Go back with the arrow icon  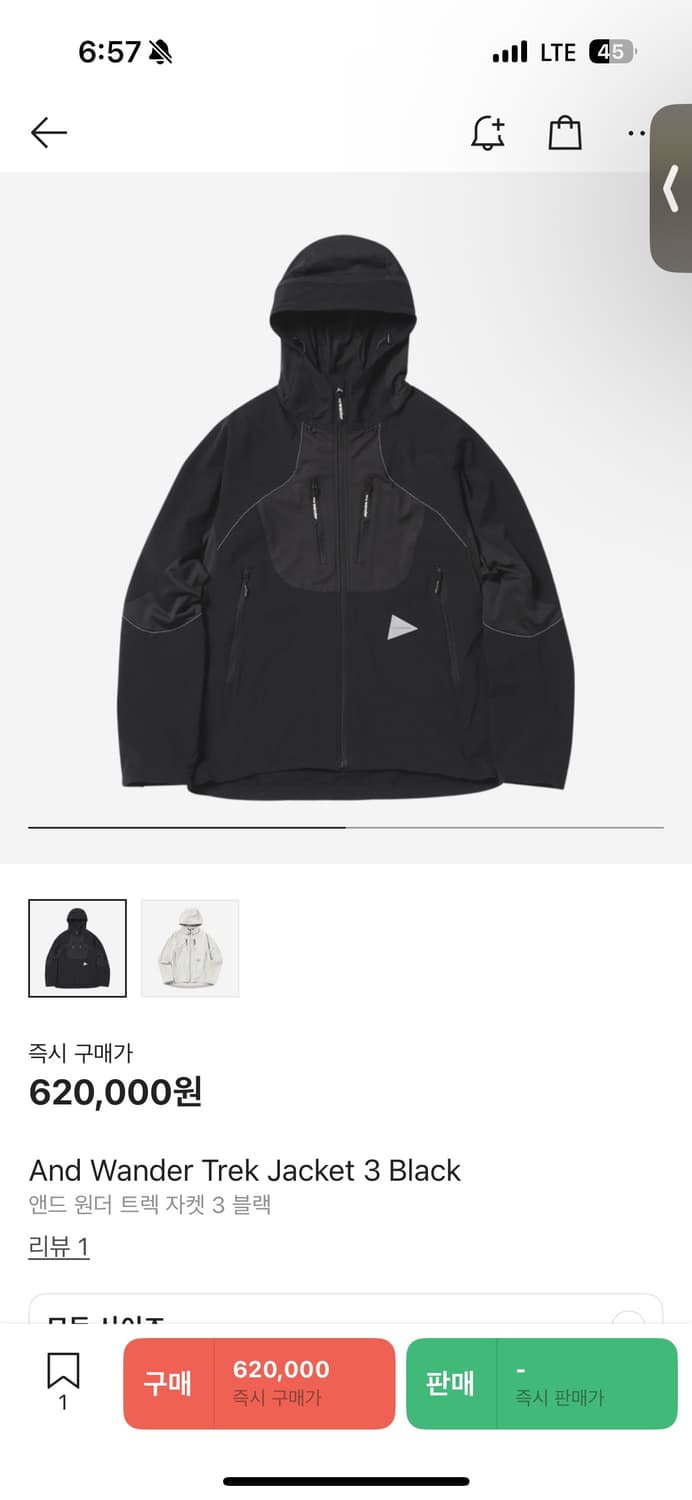point(48,133)
